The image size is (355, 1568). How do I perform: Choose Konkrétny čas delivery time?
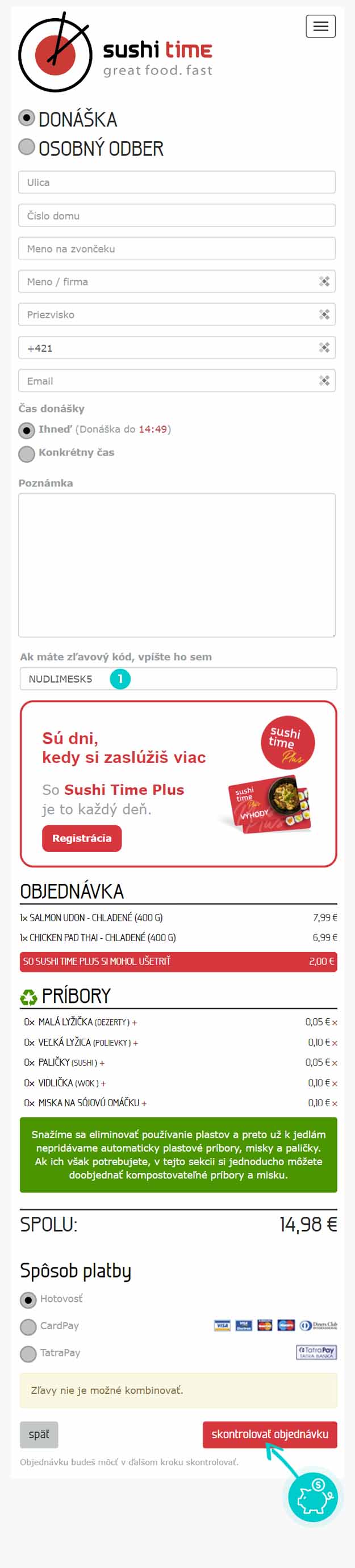[27, 454]
